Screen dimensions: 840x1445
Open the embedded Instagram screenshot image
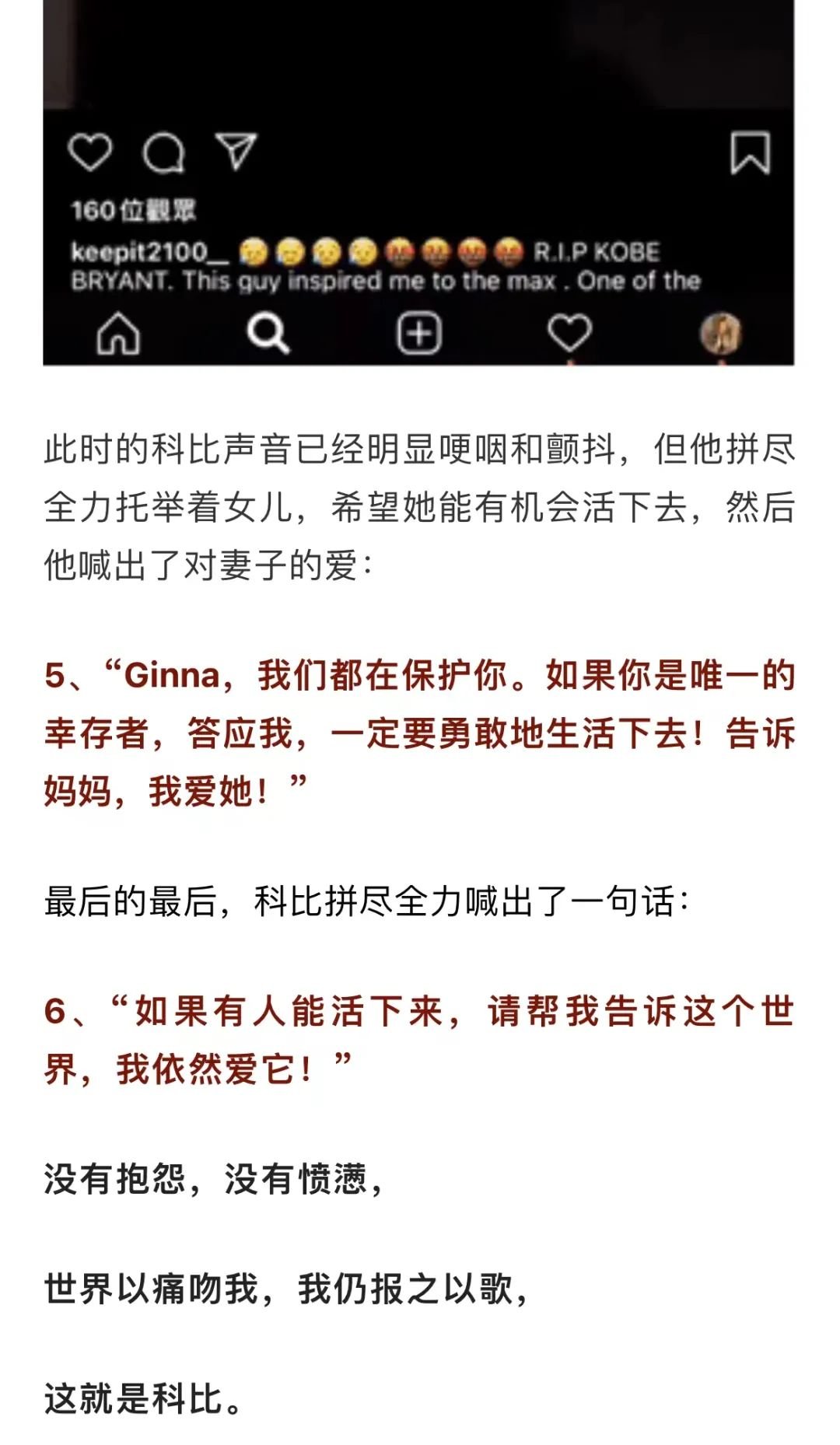tap(418, 182)
